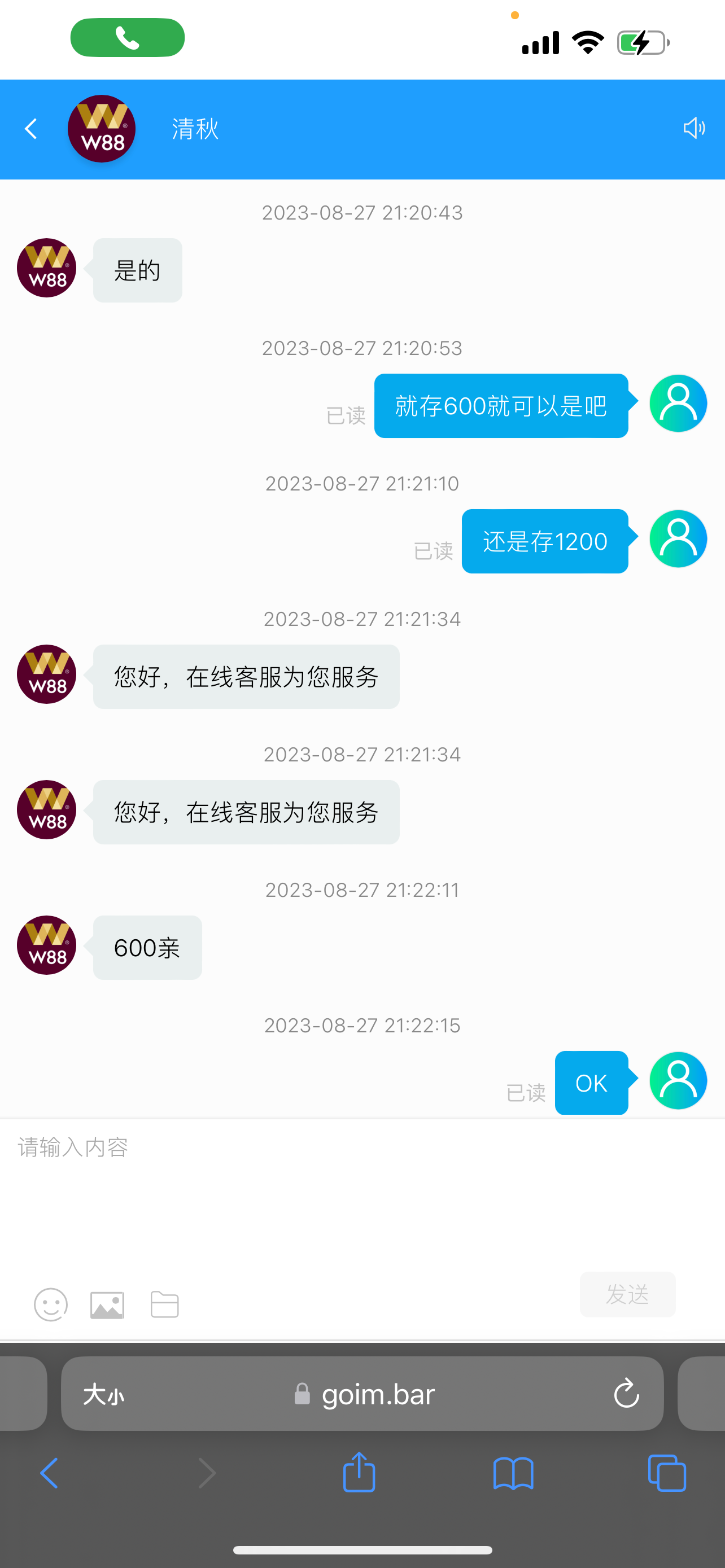Open the emoji picker
The image size is (725, 1568).
click(50, 1304)
